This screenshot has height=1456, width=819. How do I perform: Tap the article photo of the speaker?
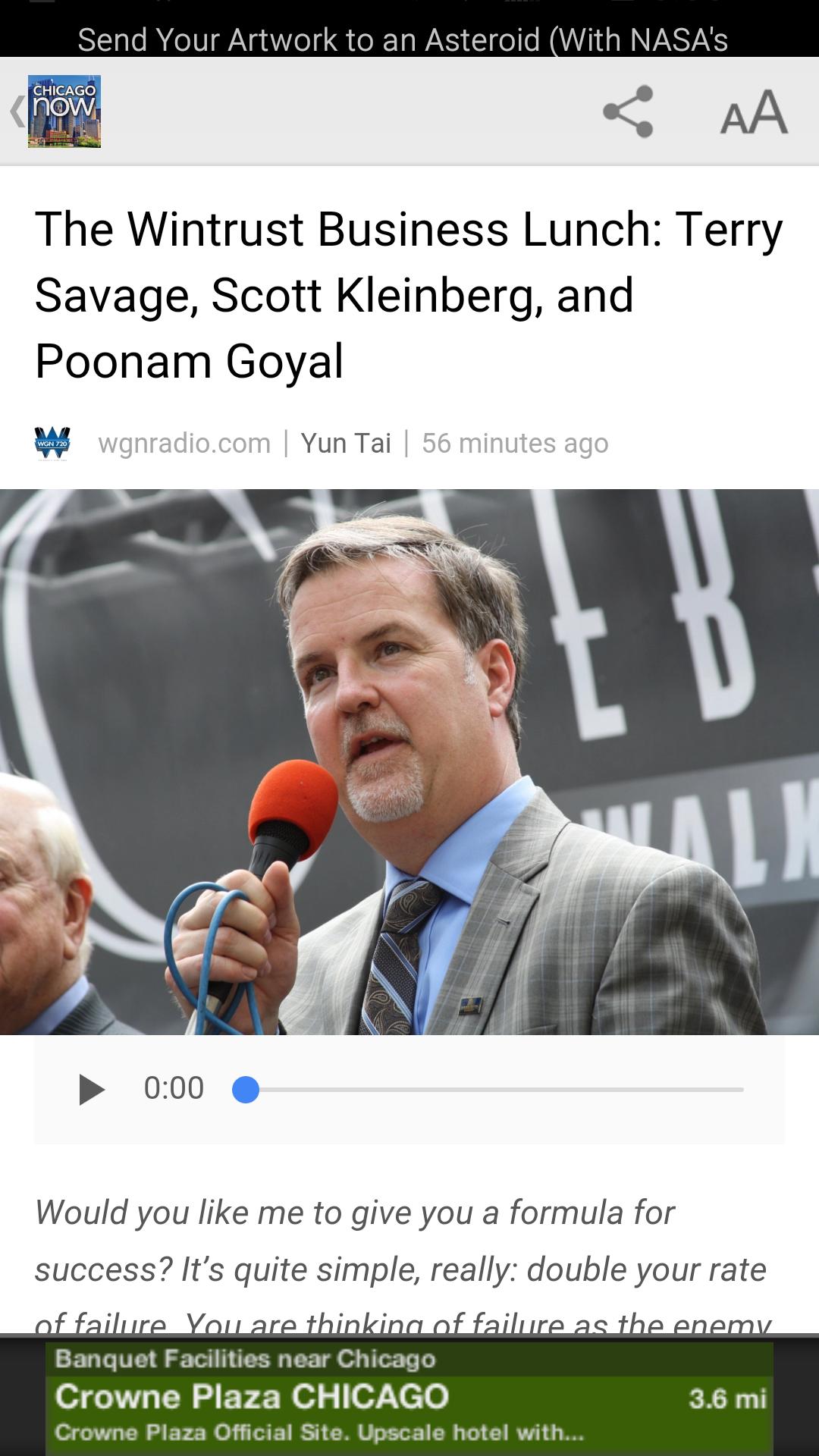pyautogui.click(x=409, y=758)
